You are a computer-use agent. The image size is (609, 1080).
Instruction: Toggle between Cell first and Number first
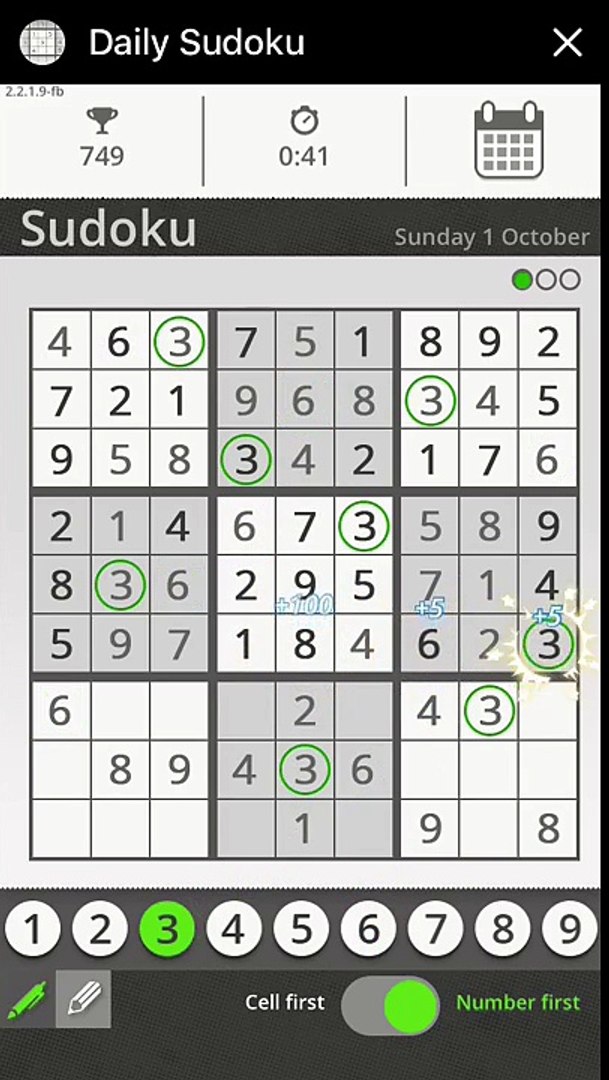391,1004
